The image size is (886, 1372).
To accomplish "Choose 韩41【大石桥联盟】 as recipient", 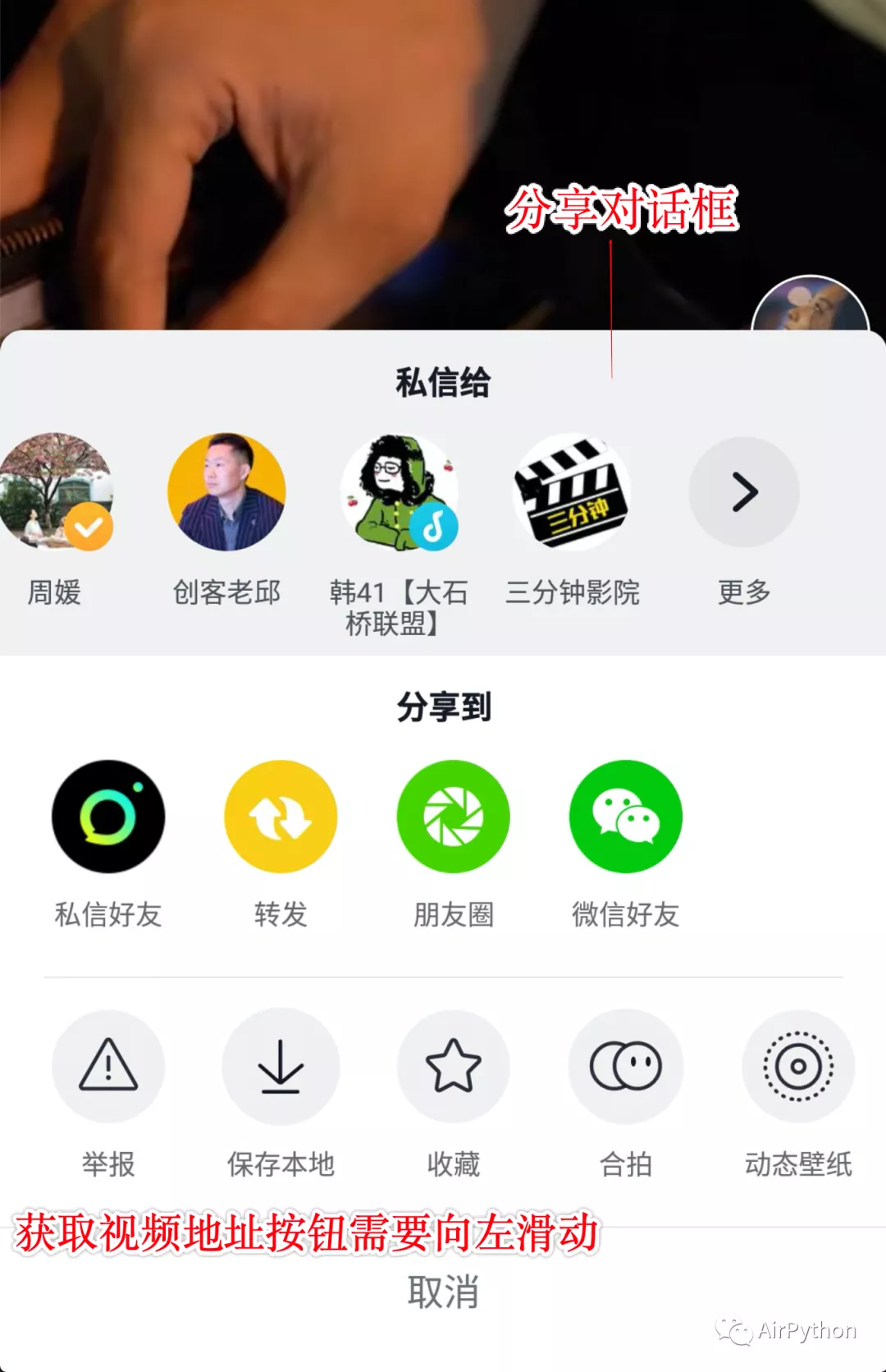I will point(400,492).
